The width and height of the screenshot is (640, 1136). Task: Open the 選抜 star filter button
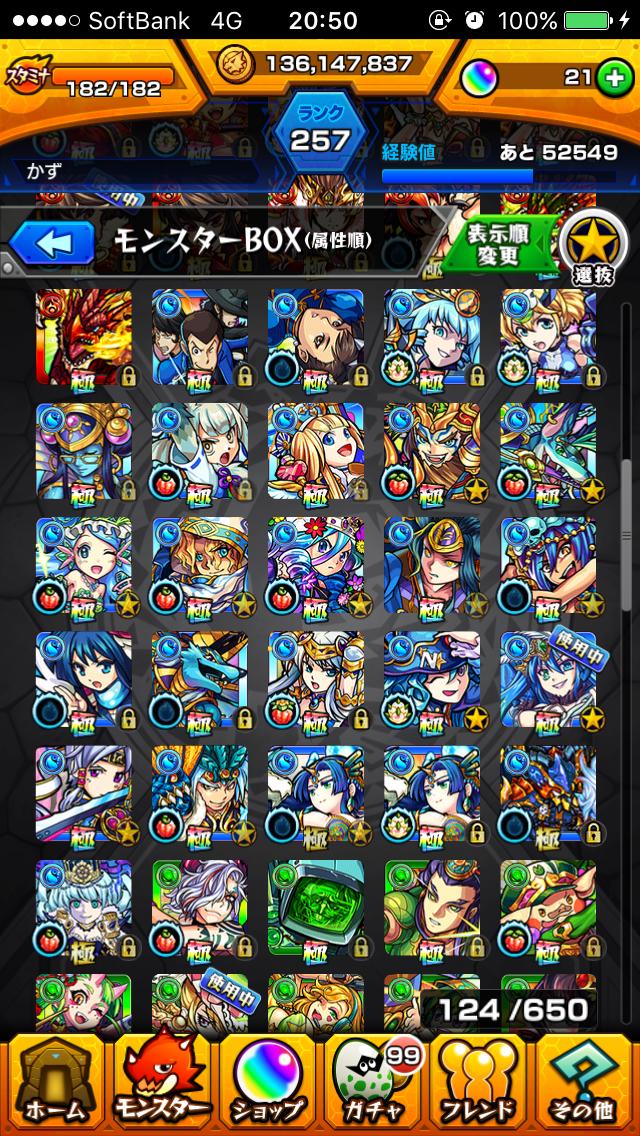pos(592,244)
